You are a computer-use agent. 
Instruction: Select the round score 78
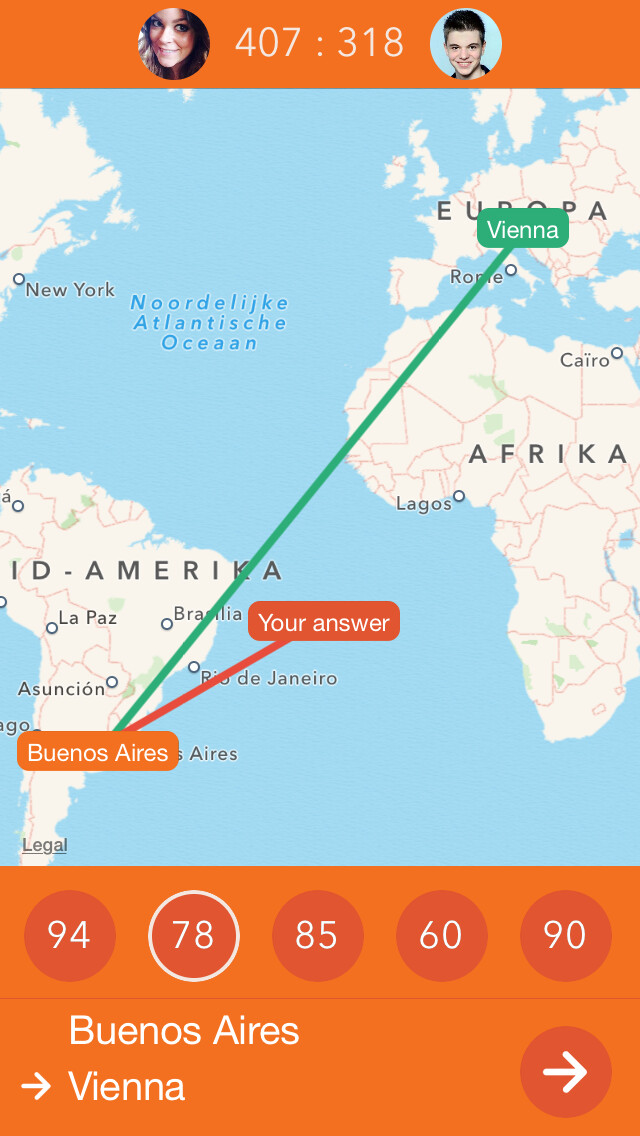[x=193, y=935]
